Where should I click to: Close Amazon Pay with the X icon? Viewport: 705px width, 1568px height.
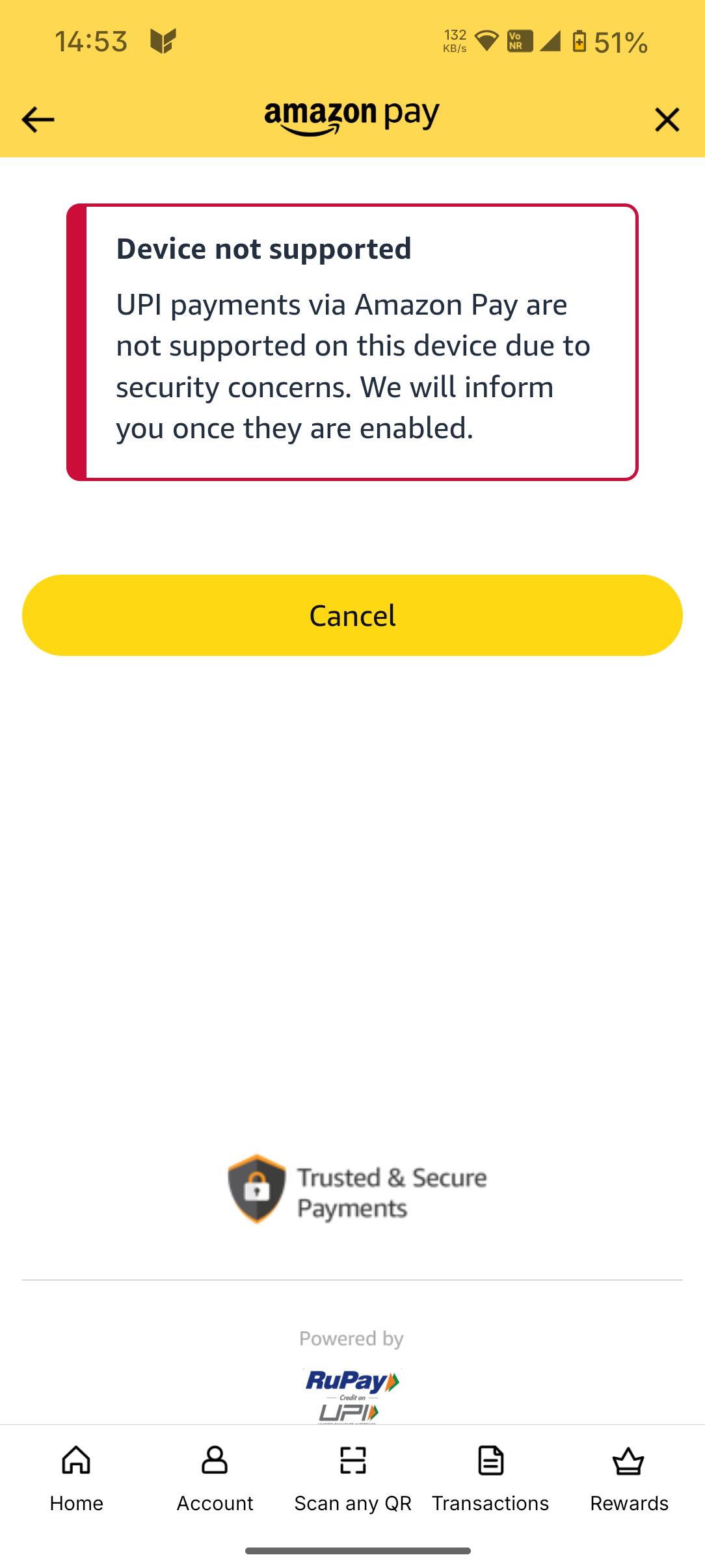click(667, 120)
